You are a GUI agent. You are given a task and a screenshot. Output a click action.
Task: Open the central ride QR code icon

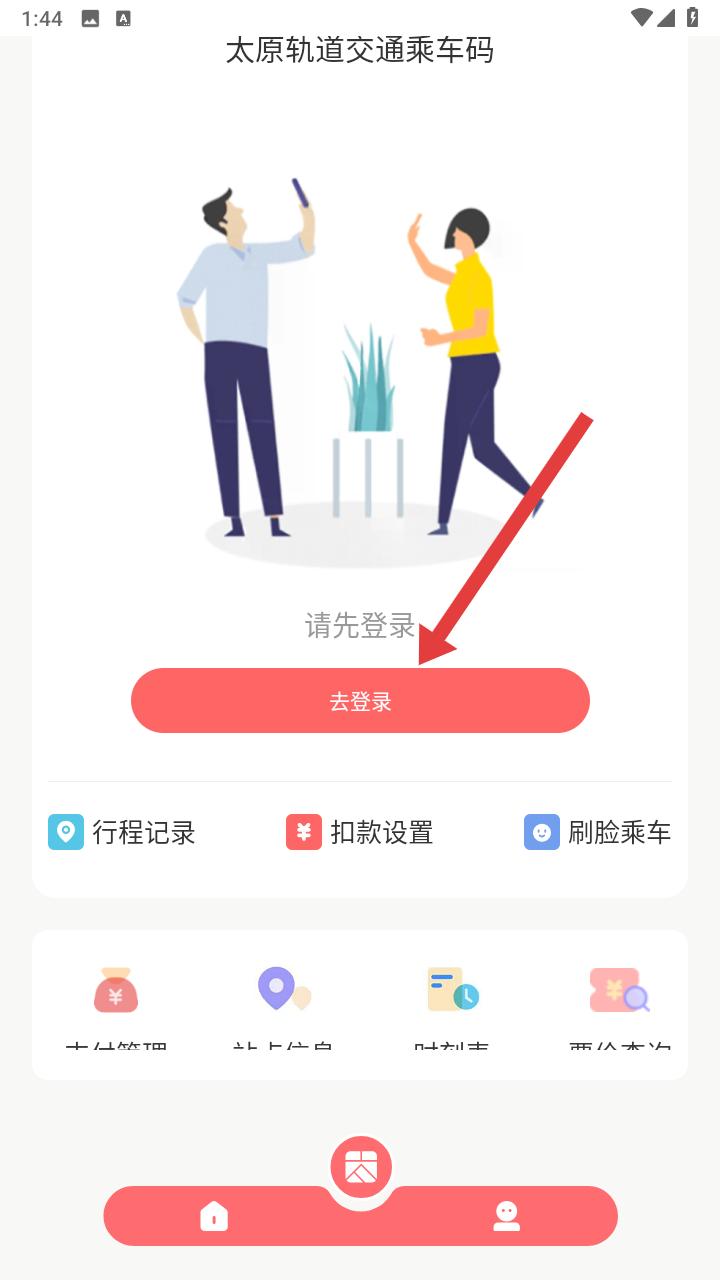(x=360, y=1168)
